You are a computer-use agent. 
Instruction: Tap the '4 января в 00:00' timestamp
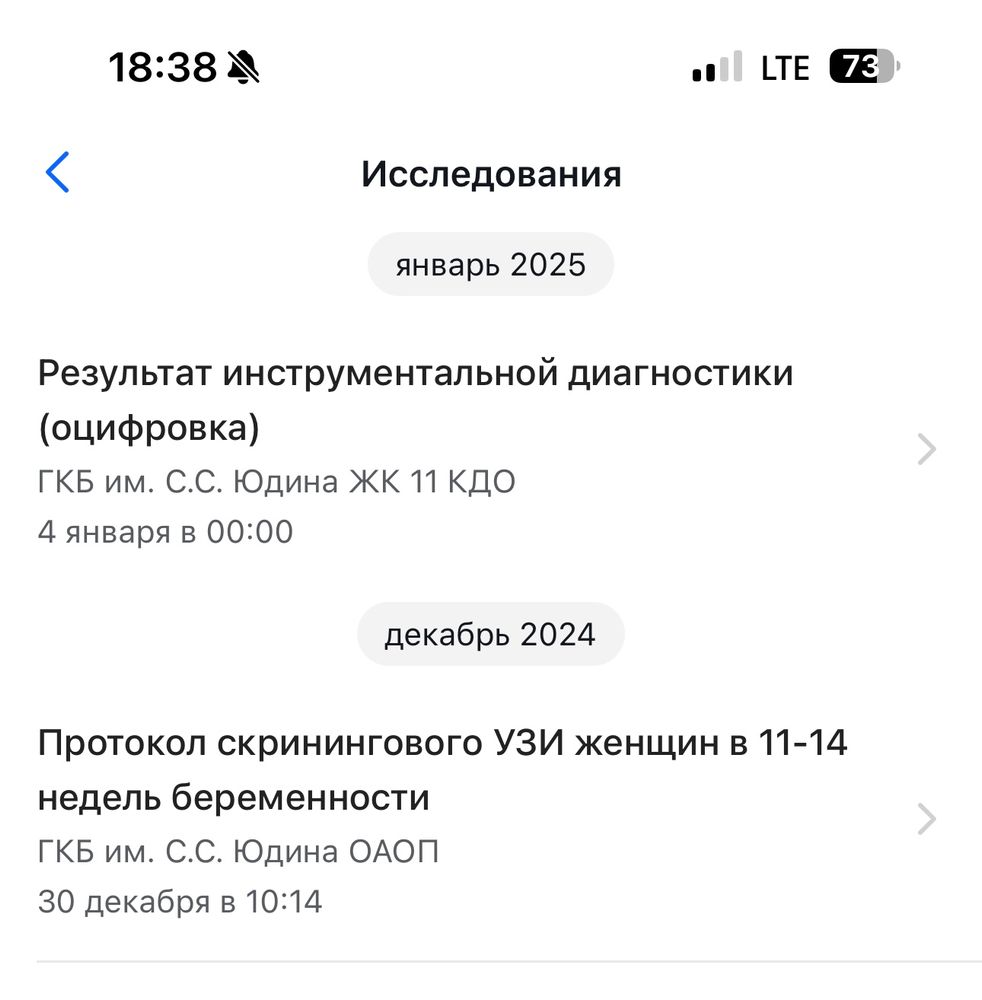(164, 531)
